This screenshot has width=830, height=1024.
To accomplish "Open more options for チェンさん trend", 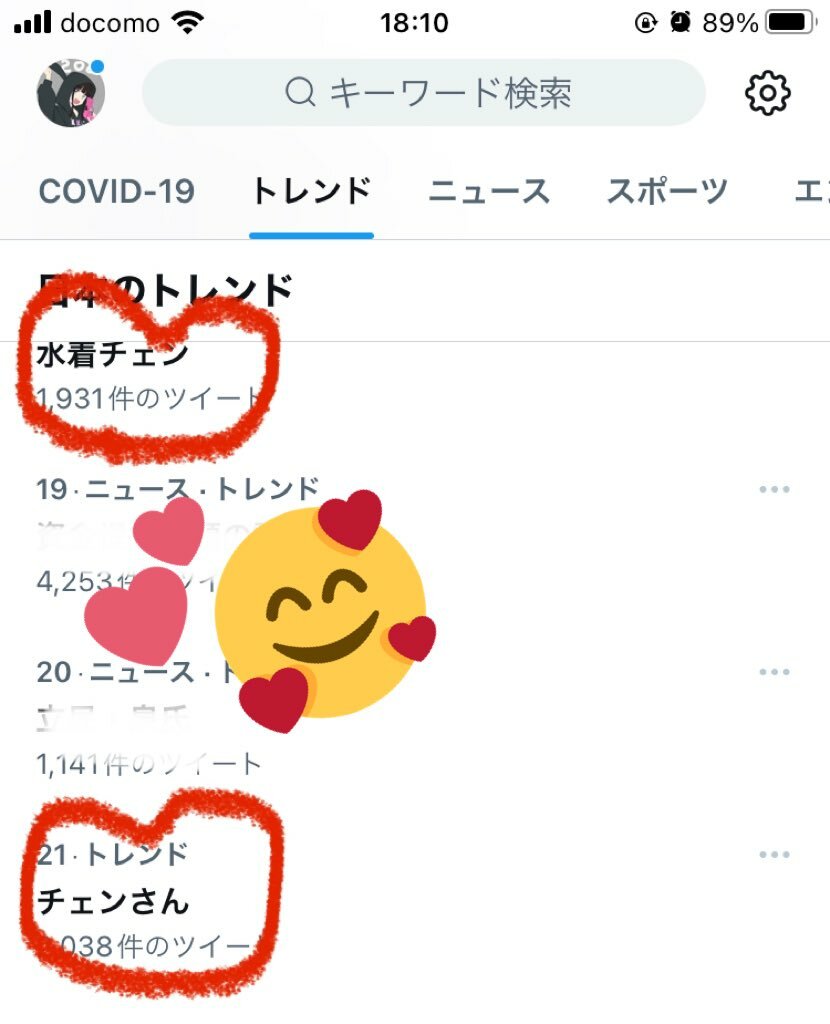I will (775, 855).
